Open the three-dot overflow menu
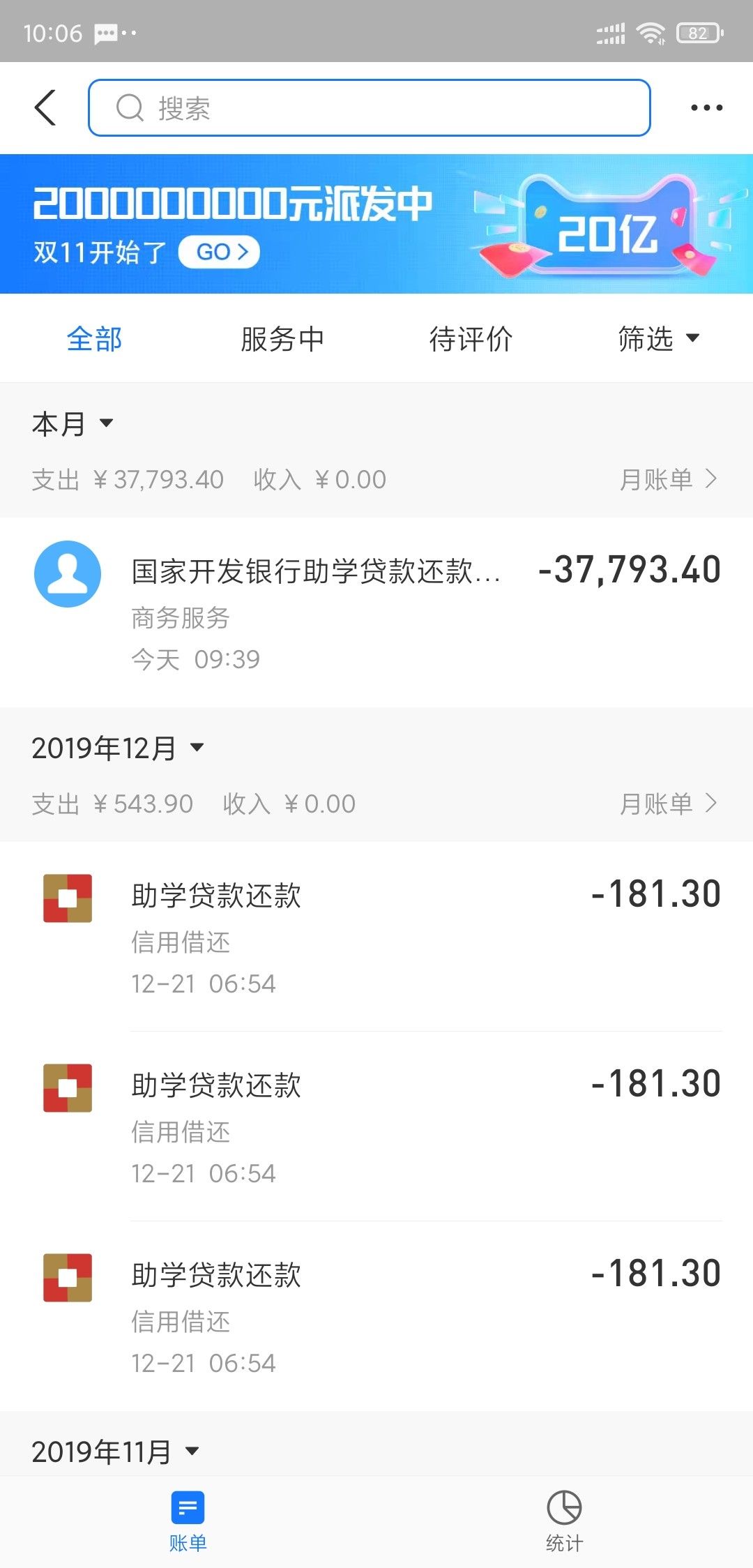The height and width of the screenshot is (1568, 753). tap(706, 108)
